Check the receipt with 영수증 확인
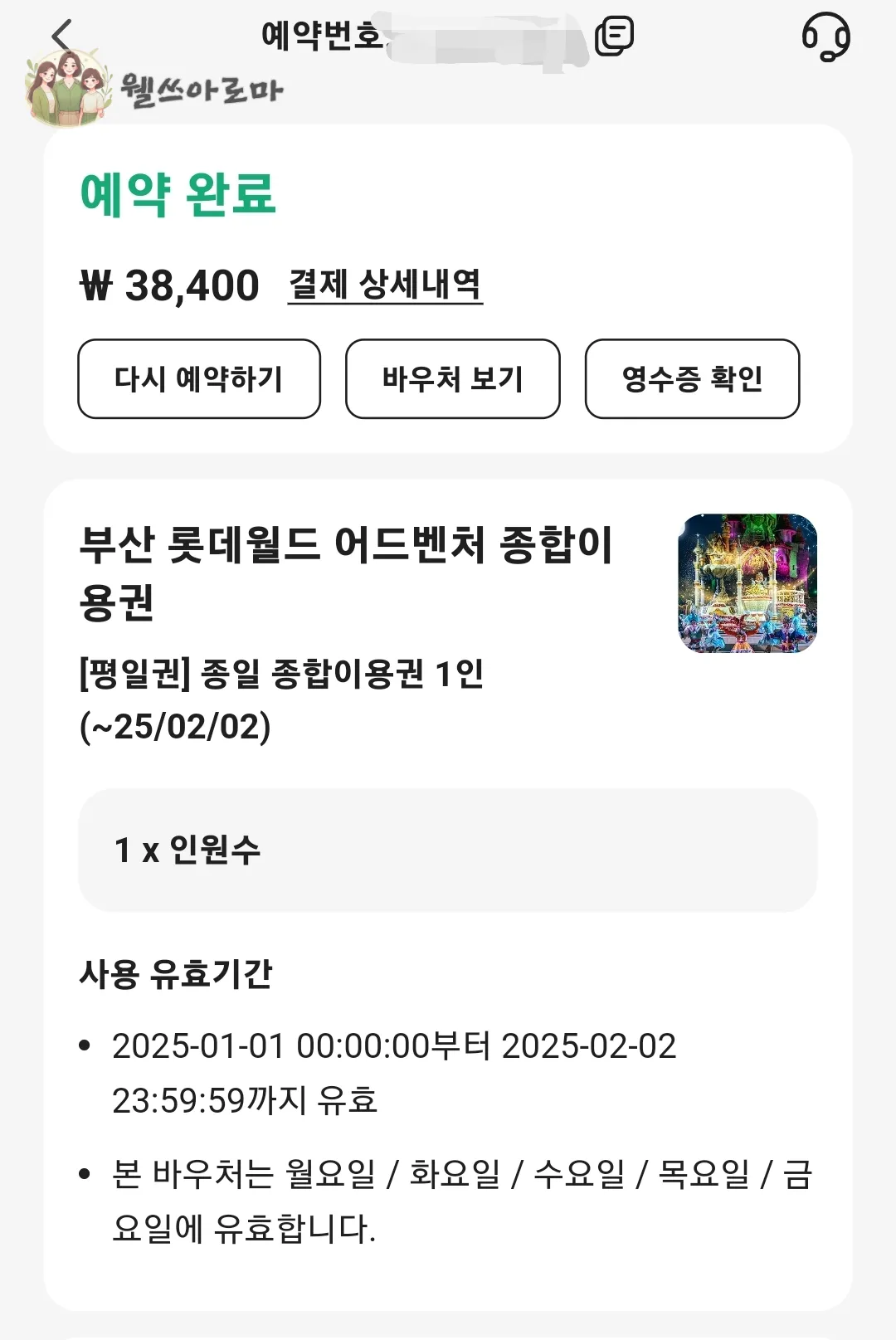This screenshot has height=1340, width=896. 692,379
